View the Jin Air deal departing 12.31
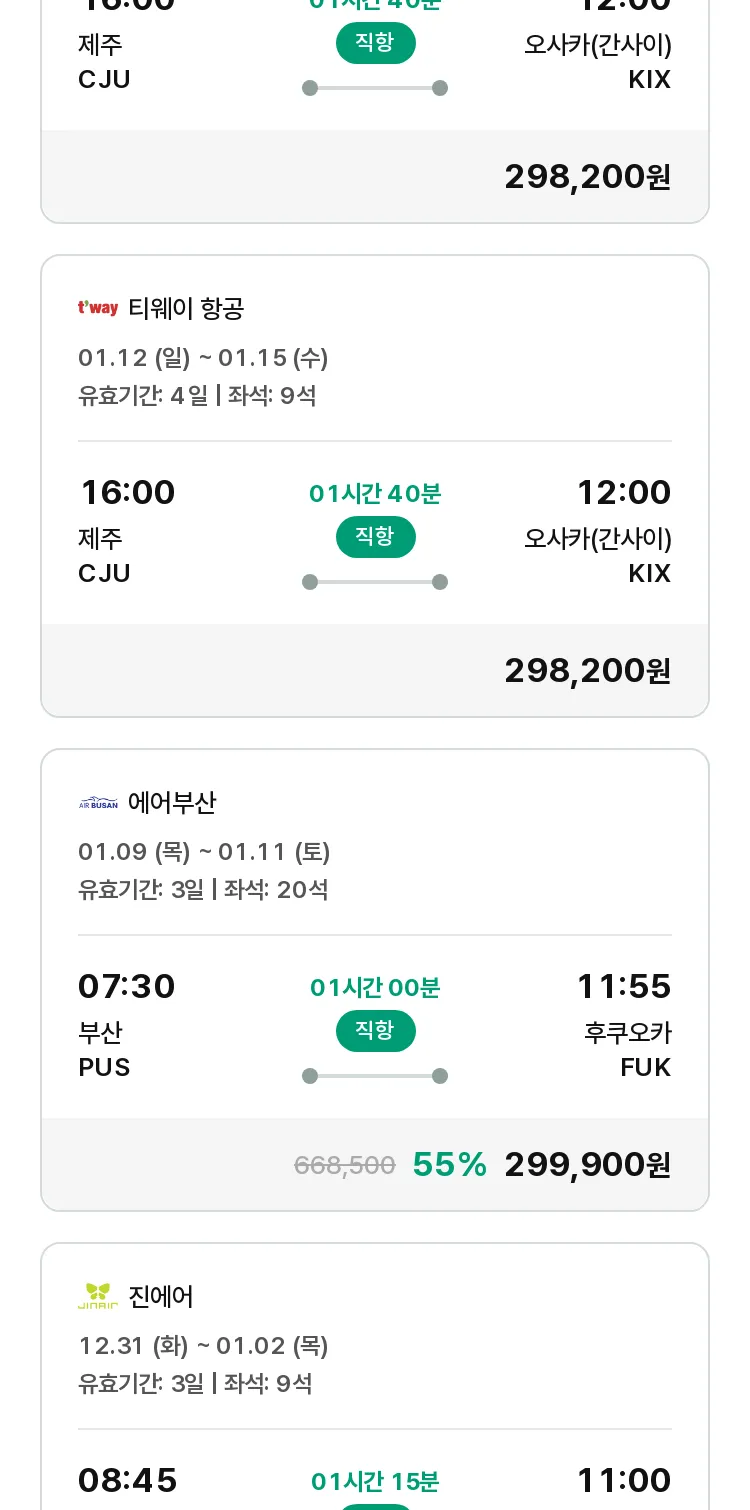This screenshot has width=750, height=1510. 375,1376
